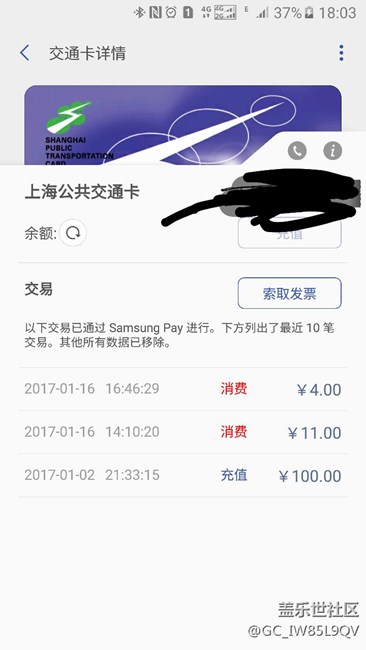Request an invoice with 索取发票
This screenshot has width=366, height=650.
pos(290,293)
